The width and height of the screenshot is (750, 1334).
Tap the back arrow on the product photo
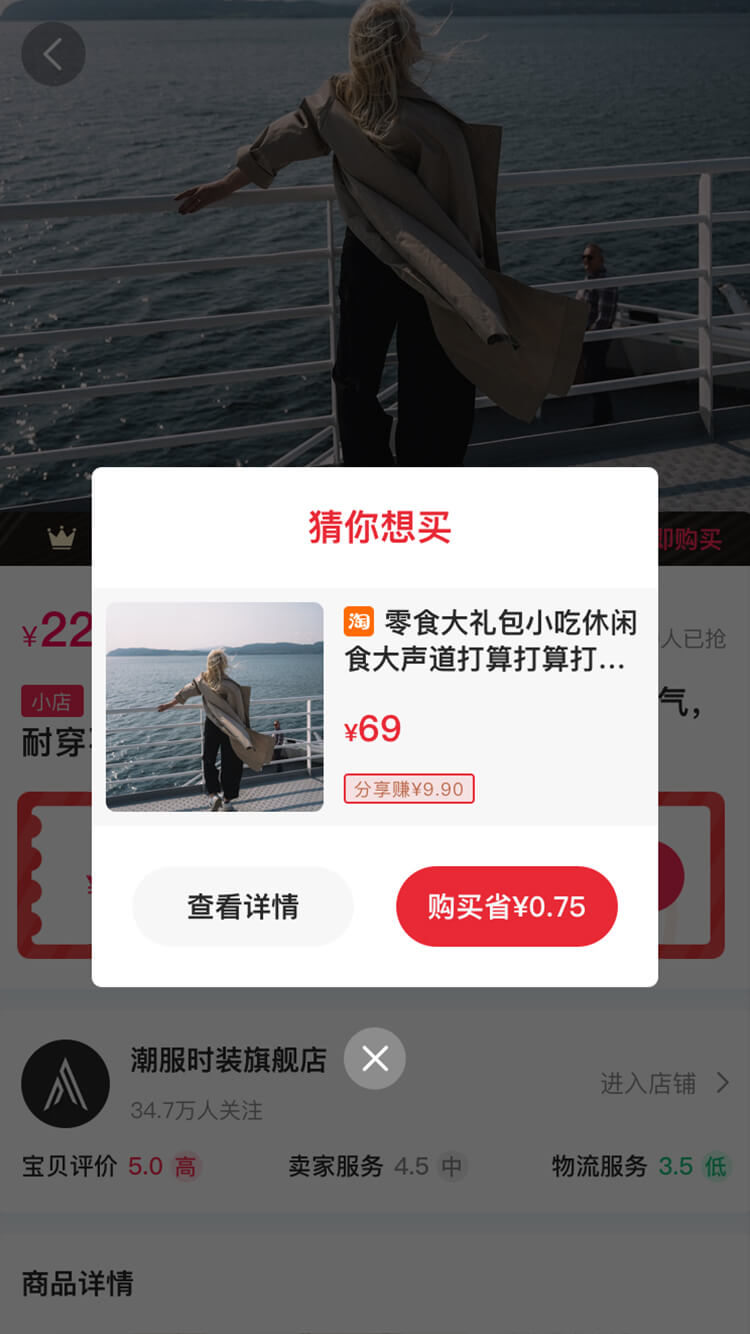pos(53,53)
